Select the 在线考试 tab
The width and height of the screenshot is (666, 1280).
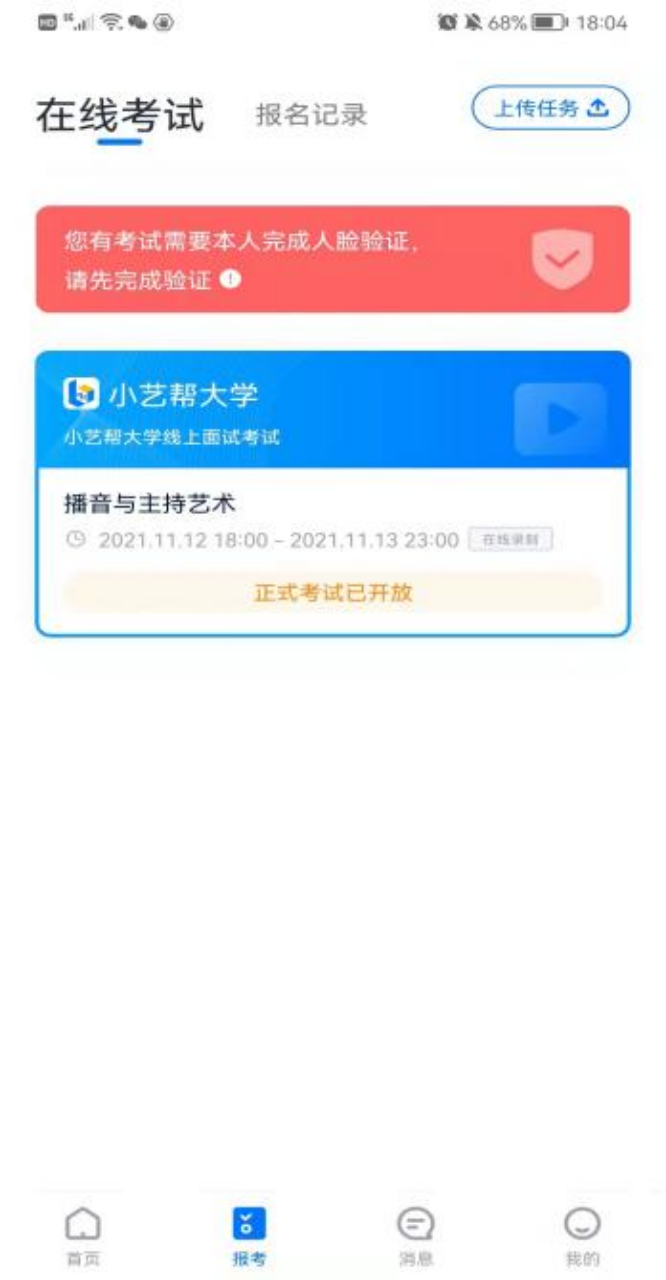(x=120, y=115)
